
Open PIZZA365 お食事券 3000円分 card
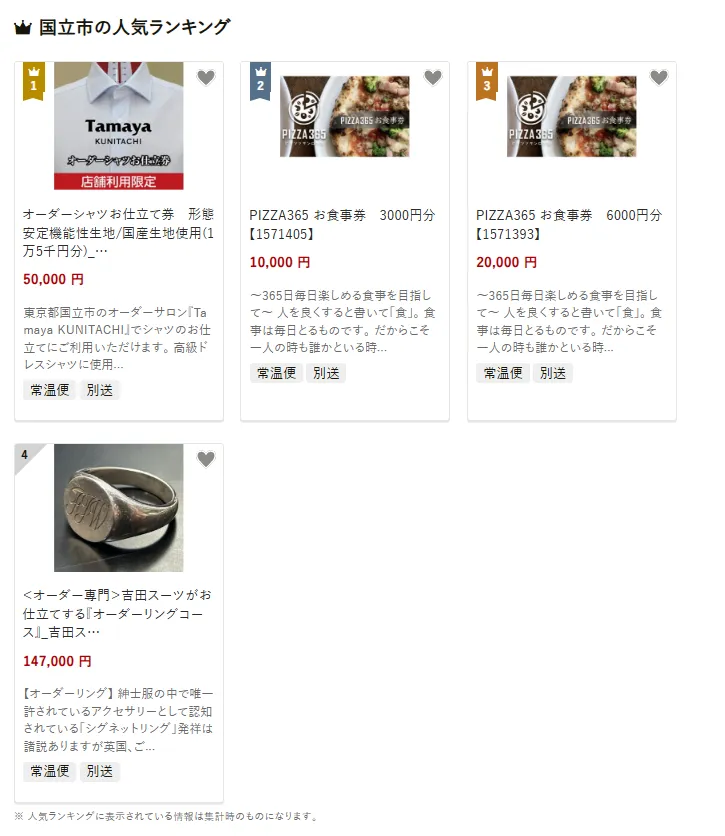point(343,224)
